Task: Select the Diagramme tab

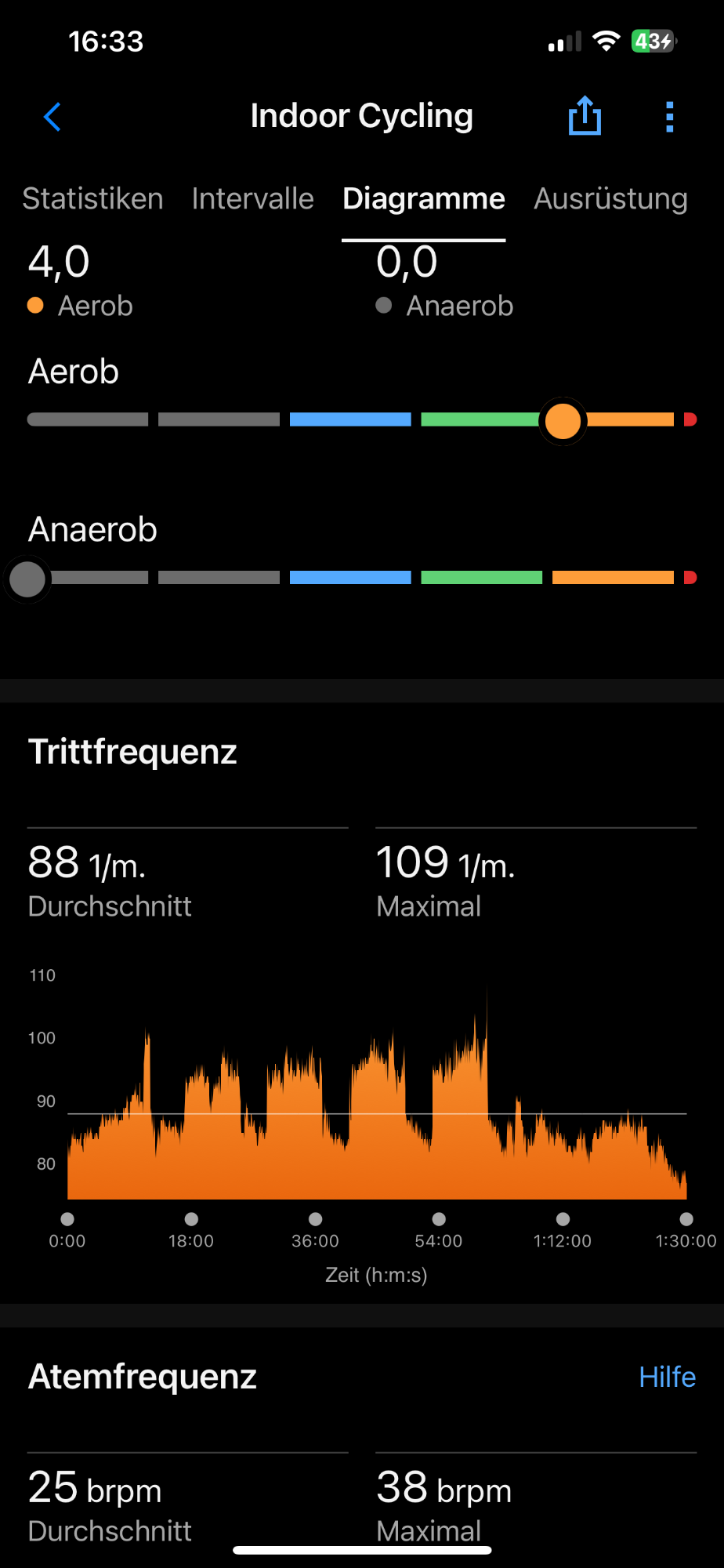Action: pyautogui.click(x=423, y=199)
